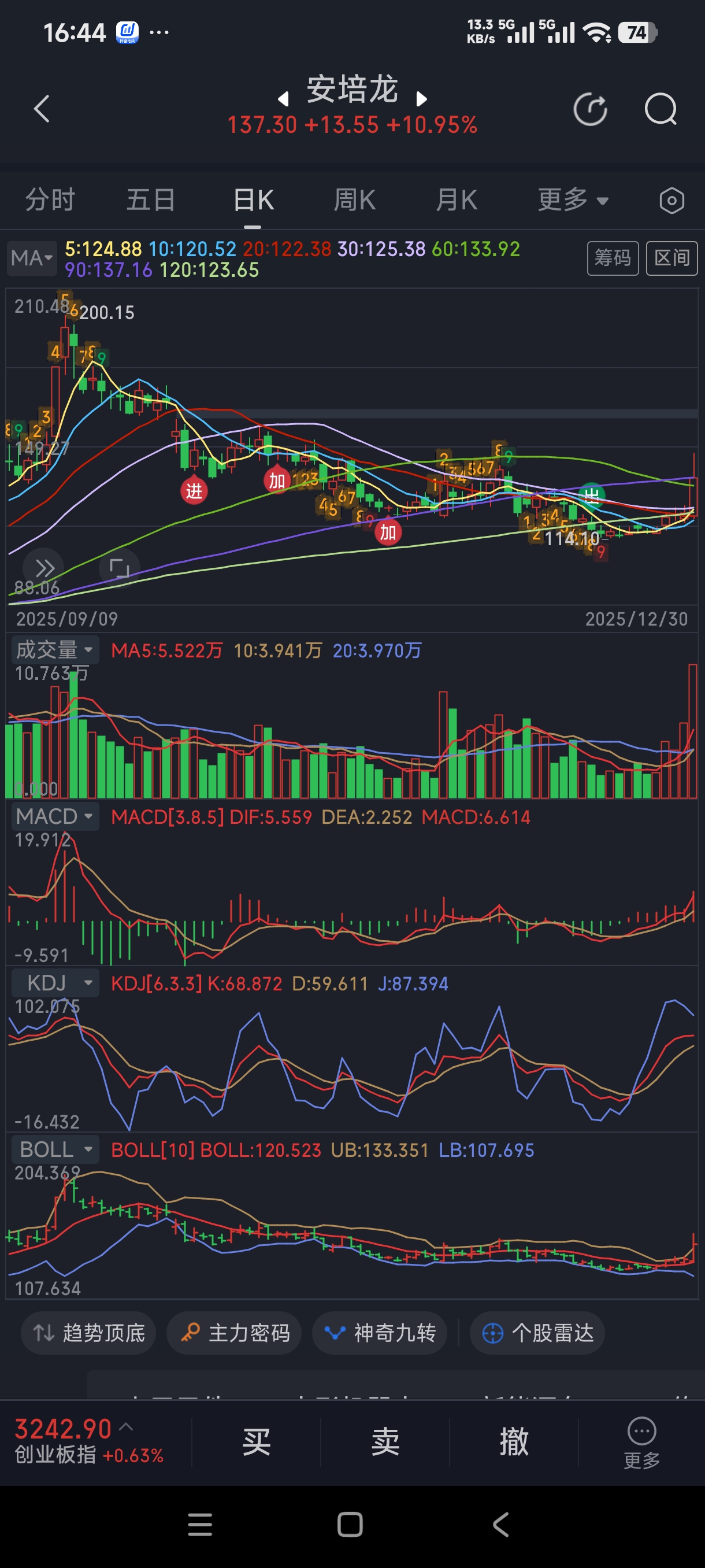Expand the chart to fullscreen

[x=118, y=568]
